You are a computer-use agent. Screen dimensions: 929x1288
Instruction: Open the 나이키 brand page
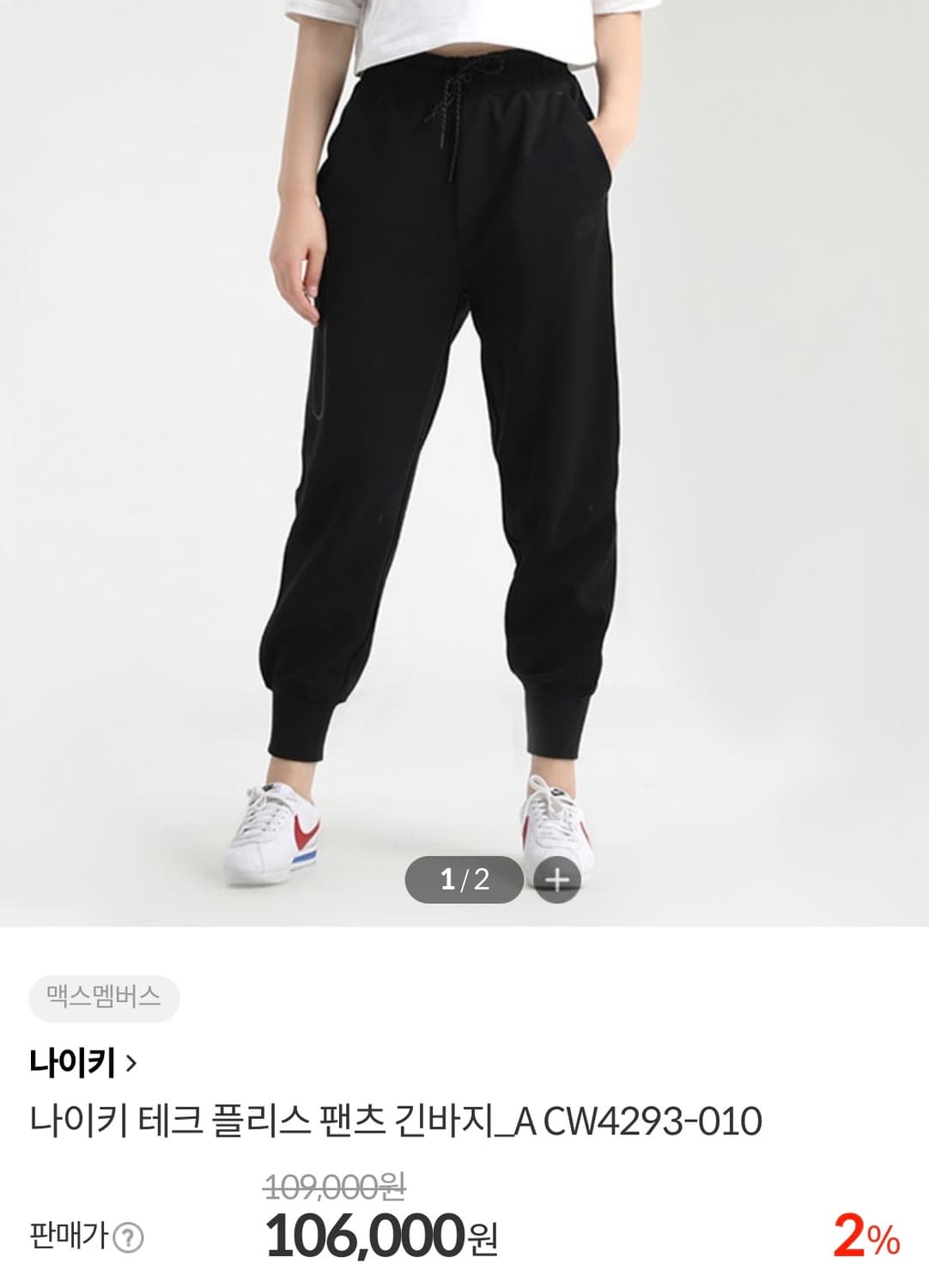click(x=73, y=1062)
